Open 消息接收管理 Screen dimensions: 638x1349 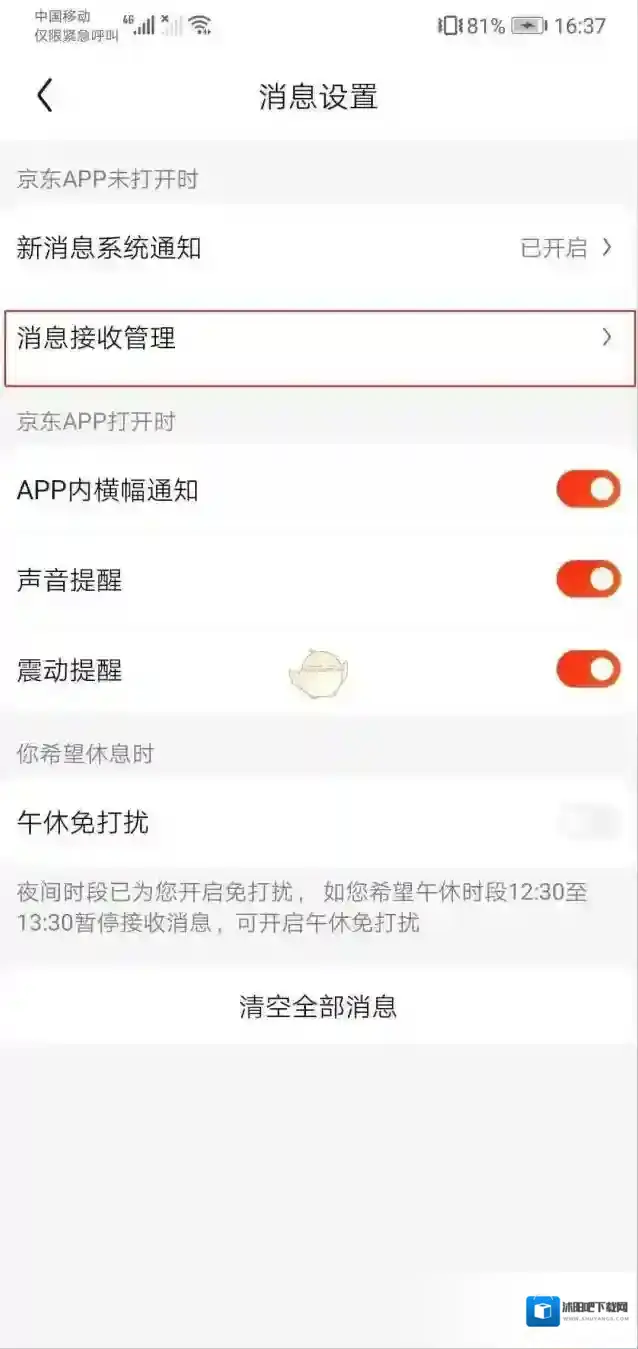point(318,339)
